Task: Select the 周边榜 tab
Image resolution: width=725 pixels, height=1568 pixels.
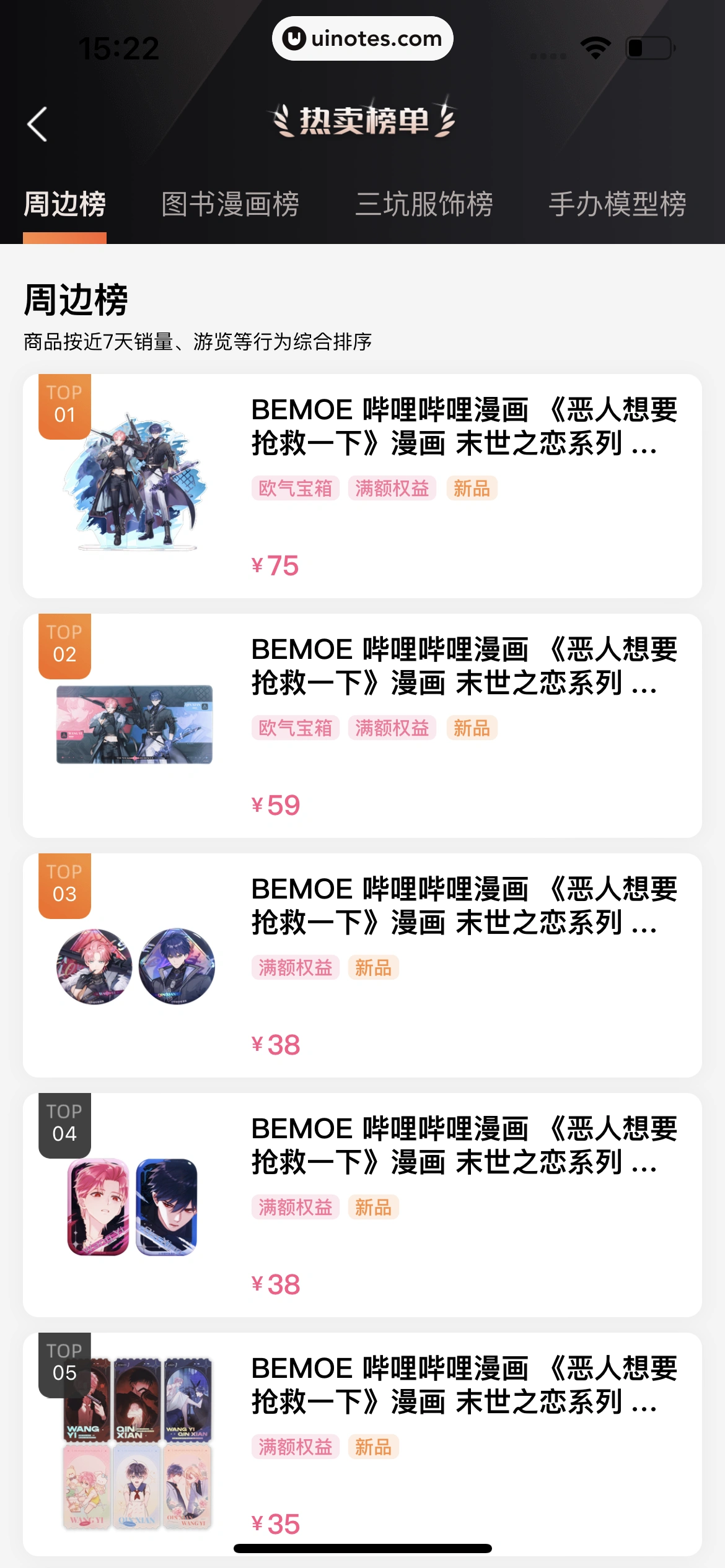Action: 64,204
